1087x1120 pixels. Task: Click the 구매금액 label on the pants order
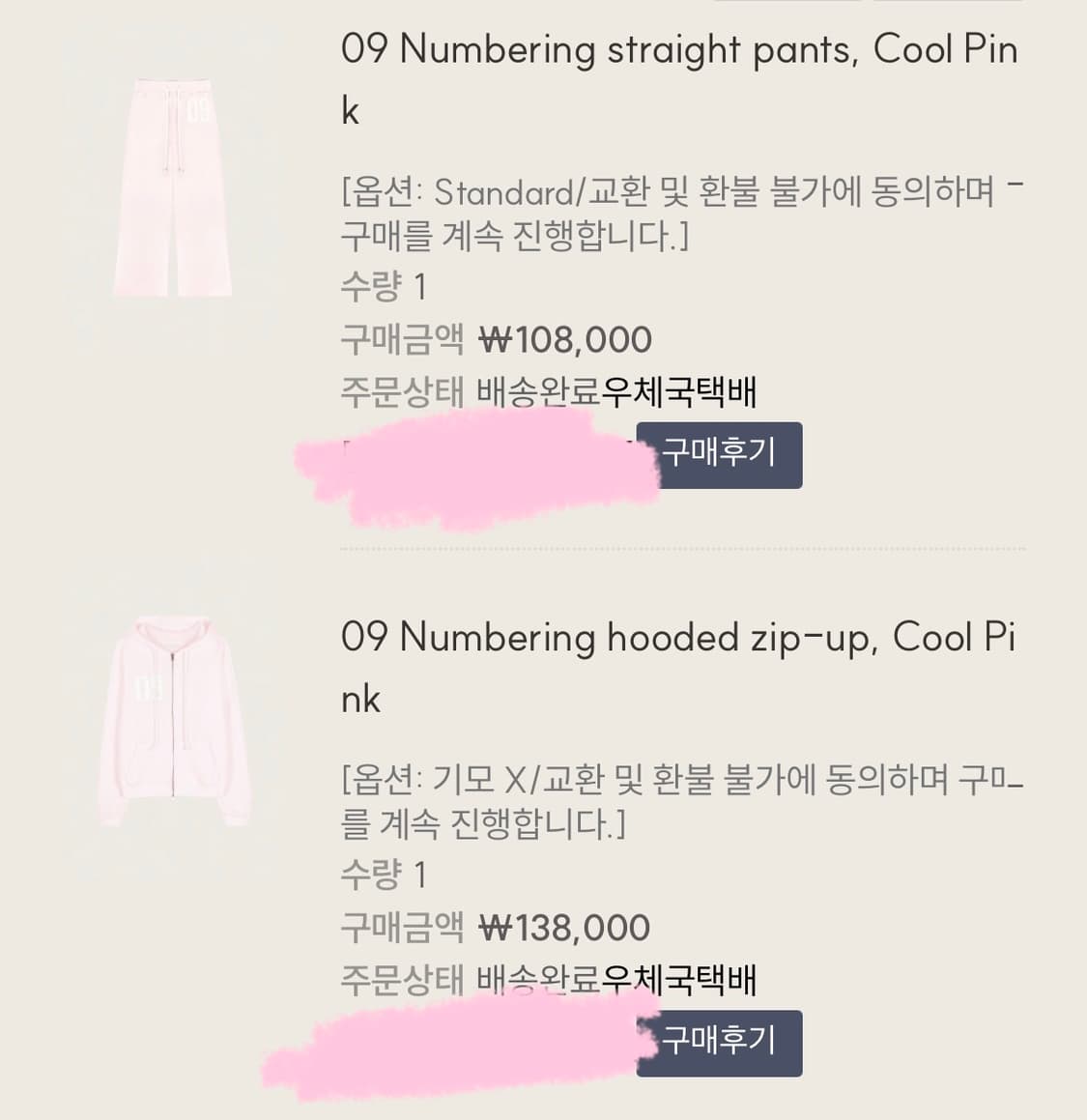[x=400, y=339]
